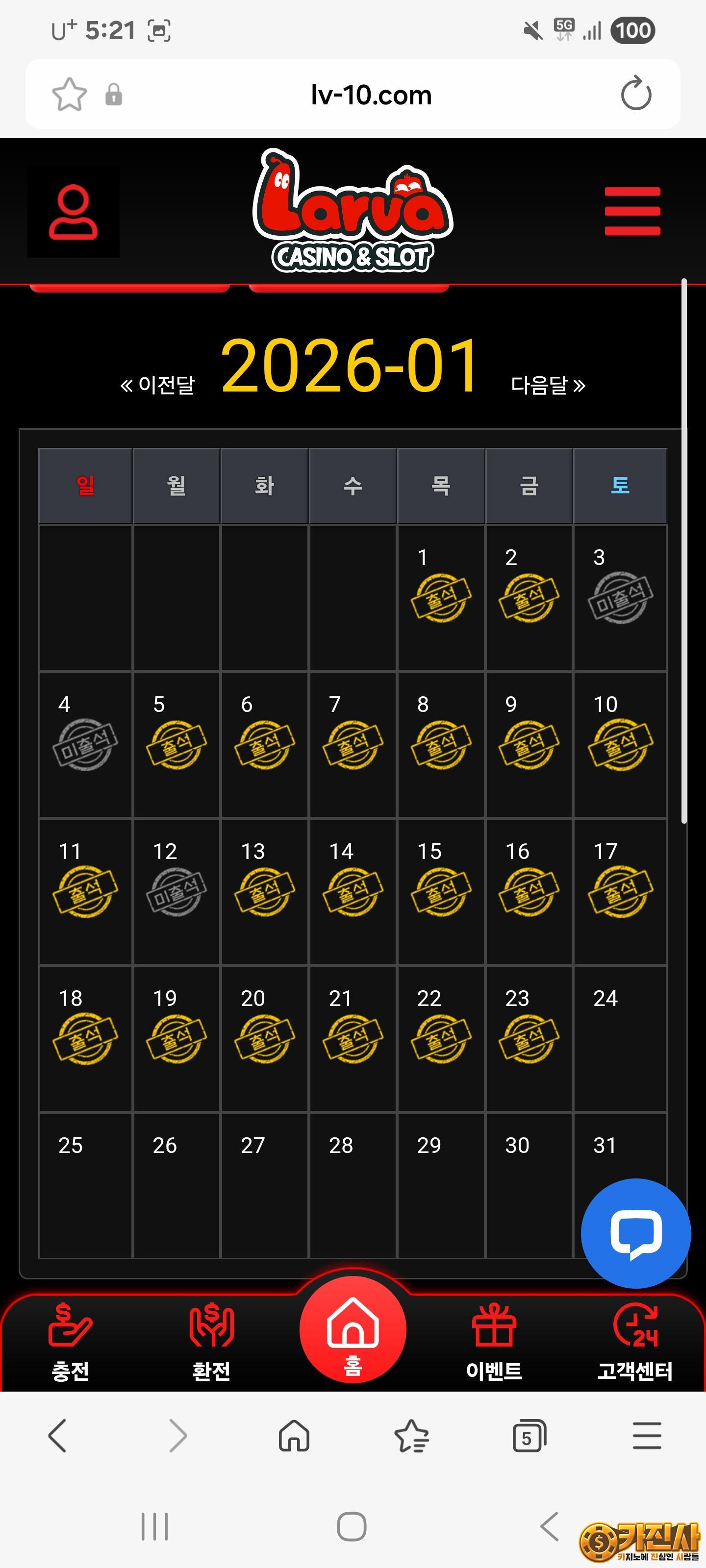The width and height of the screenshot is (706, 1568).
Task: Open the user profile icon
Action: tap(73, 212)
